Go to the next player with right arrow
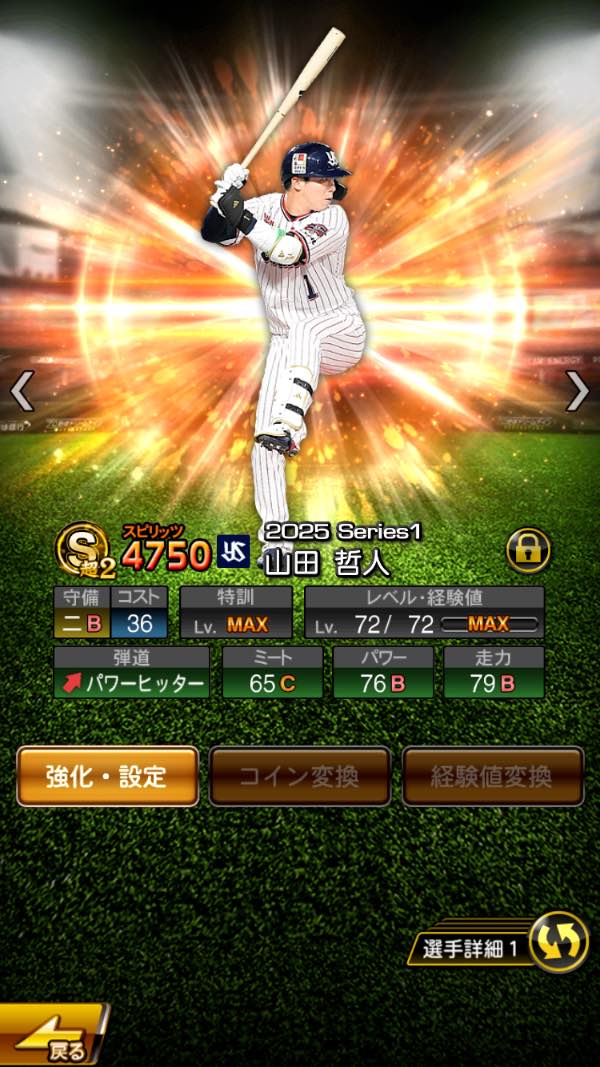 pos(577,391)
